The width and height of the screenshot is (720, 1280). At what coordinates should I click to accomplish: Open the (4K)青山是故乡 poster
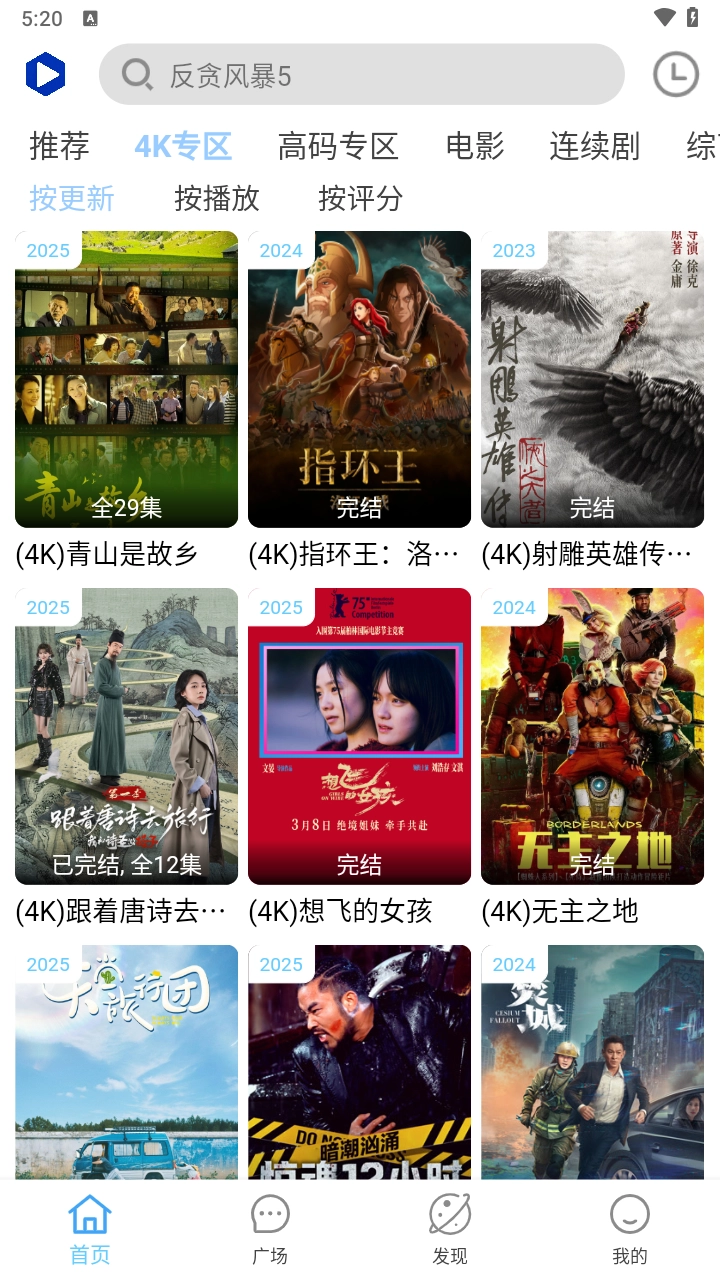(x=126, y=380)
